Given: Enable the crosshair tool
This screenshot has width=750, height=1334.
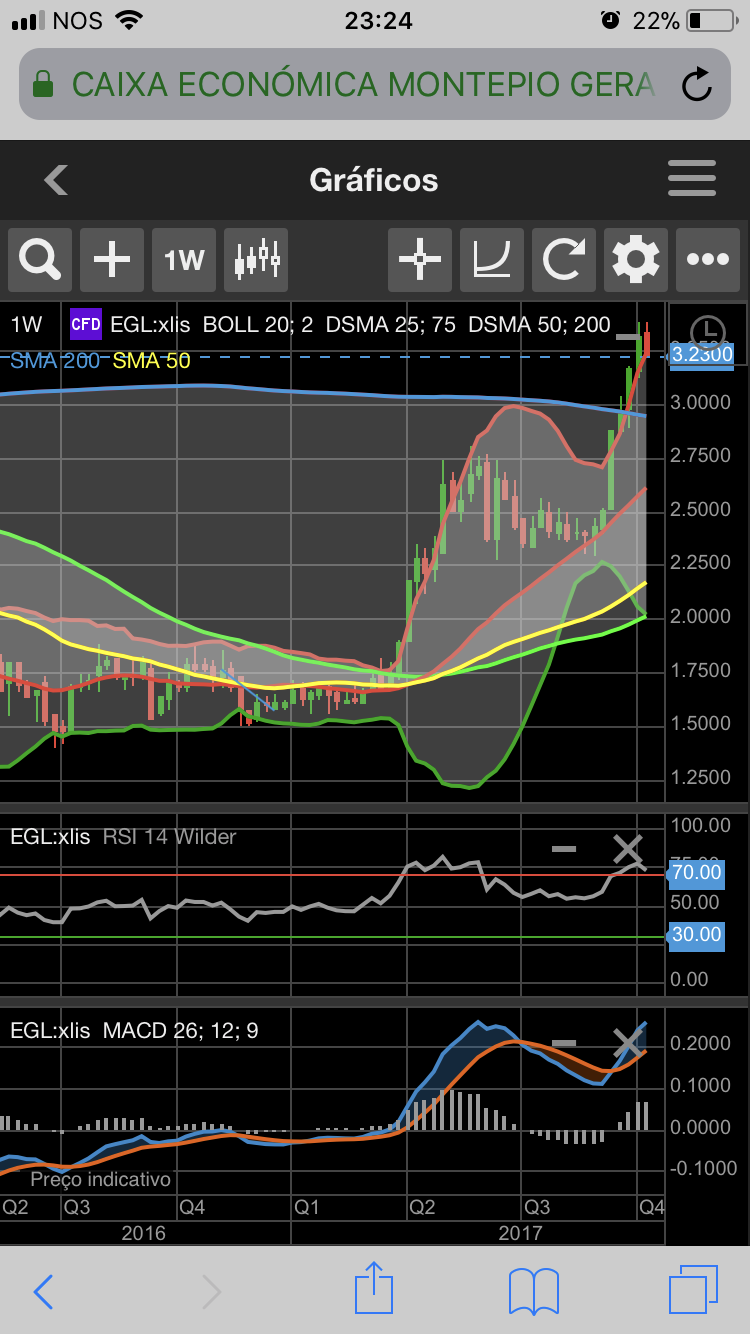Looking at the screenshot, I should pyautogui.click(x=420, y=260).
